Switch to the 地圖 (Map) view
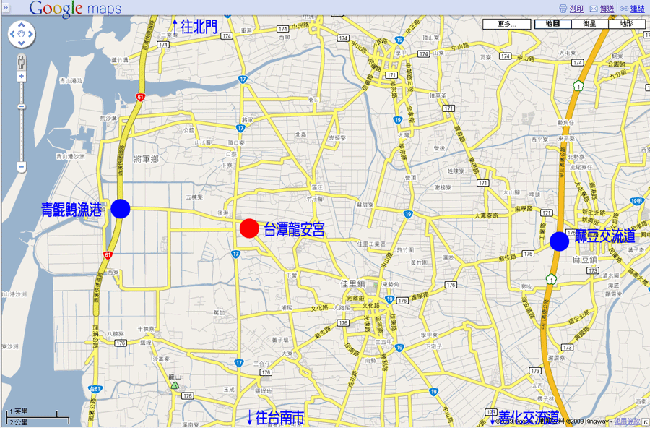 552,24
